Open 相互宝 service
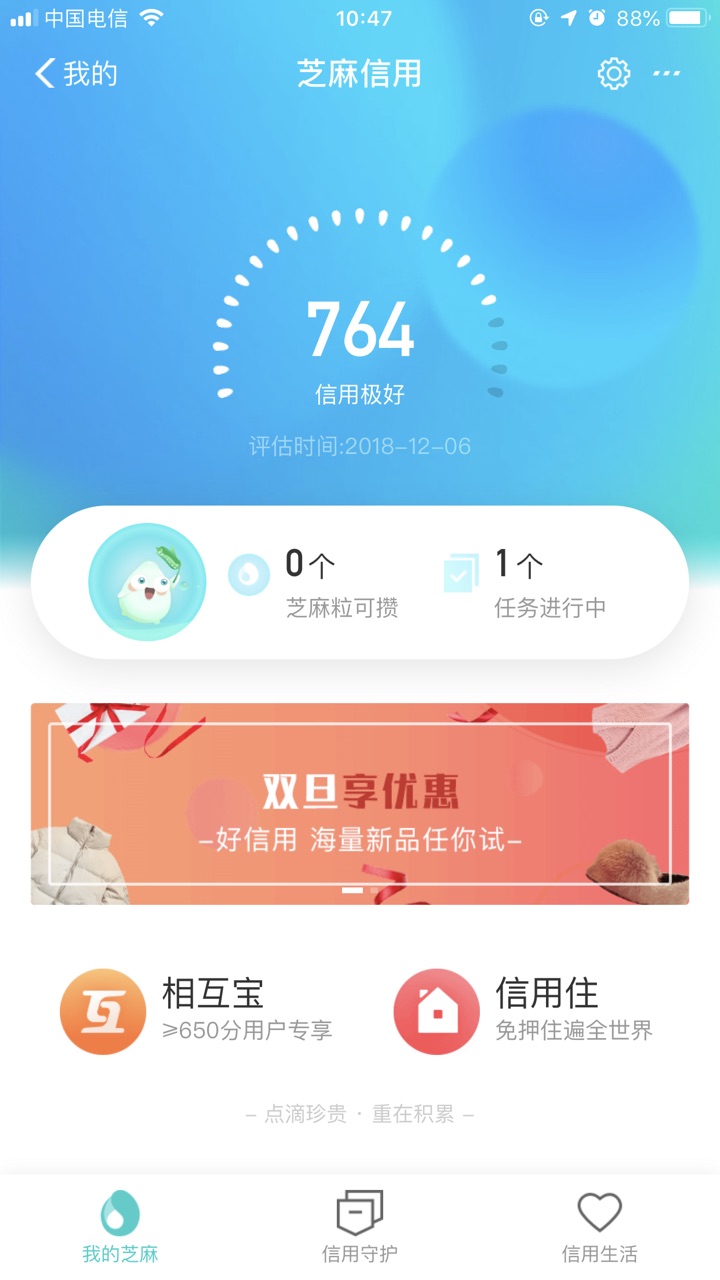 [198, 1011]
